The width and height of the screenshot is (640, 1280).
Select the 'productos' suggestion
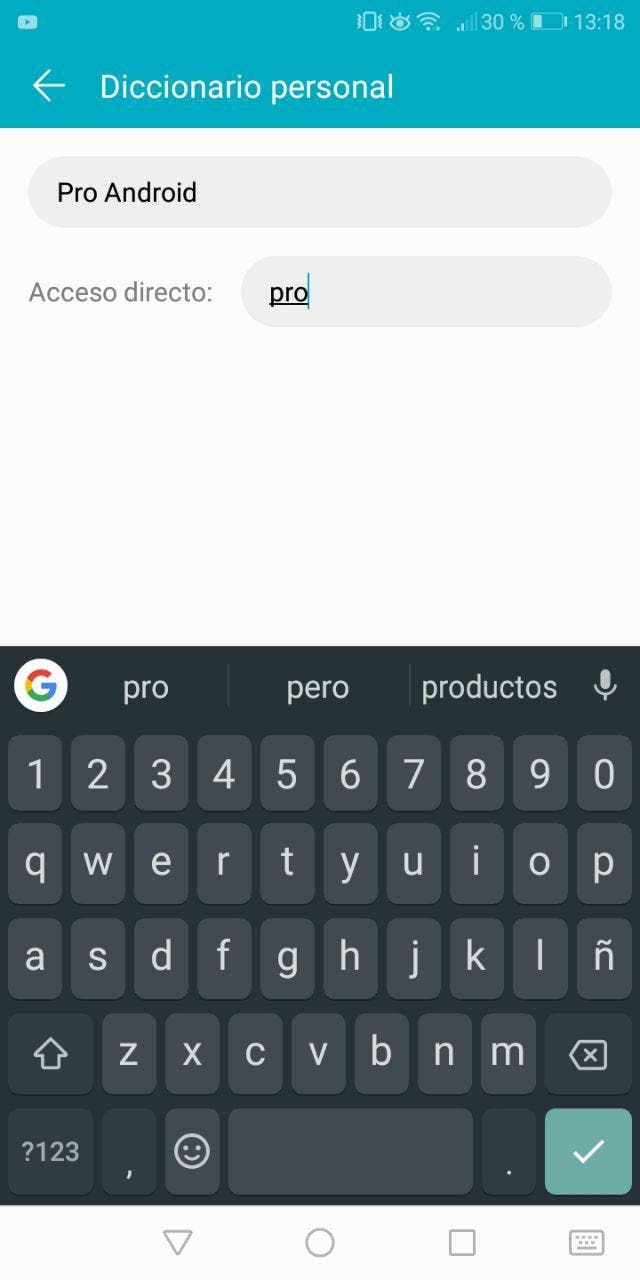pos(489,687)
